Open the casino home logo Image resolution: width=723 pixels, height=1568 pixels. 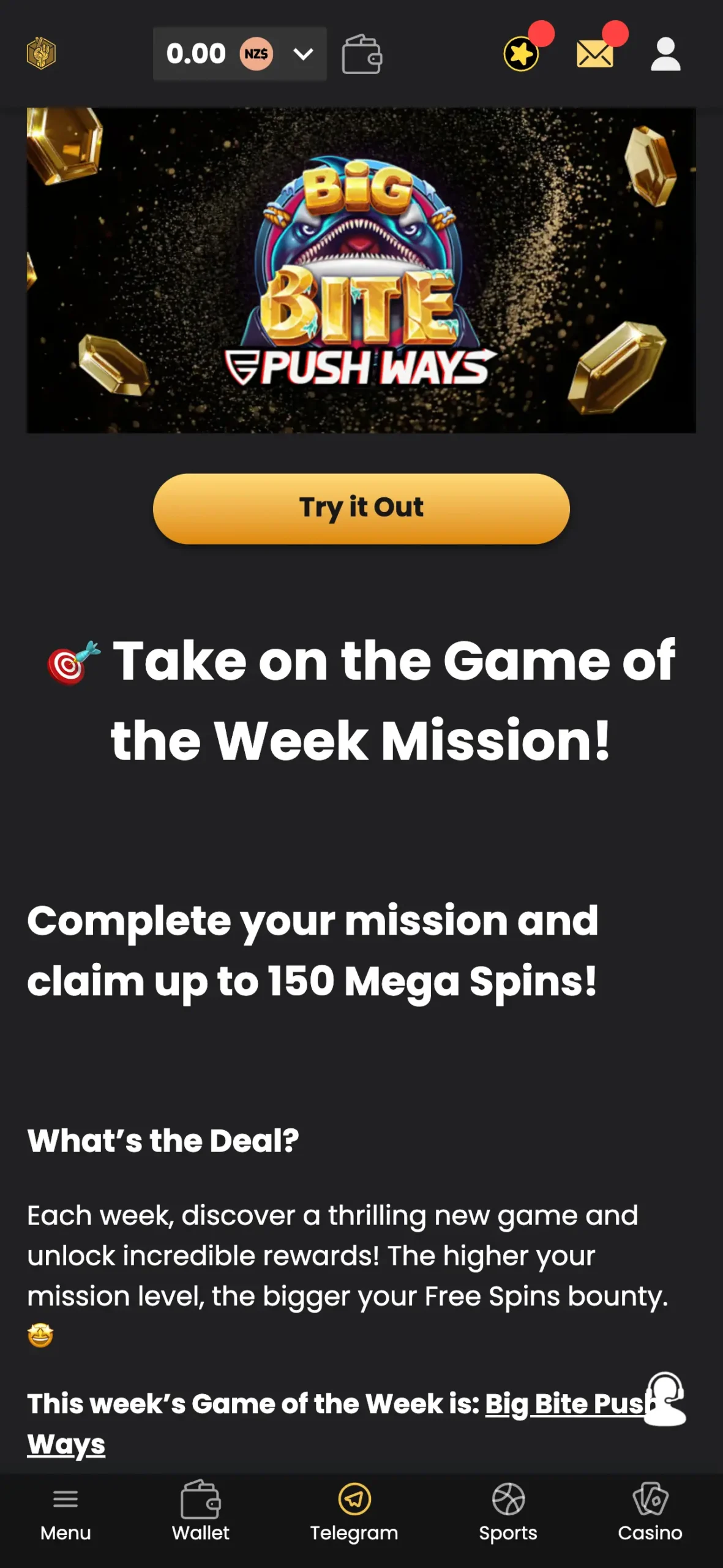tap(41, 53)
